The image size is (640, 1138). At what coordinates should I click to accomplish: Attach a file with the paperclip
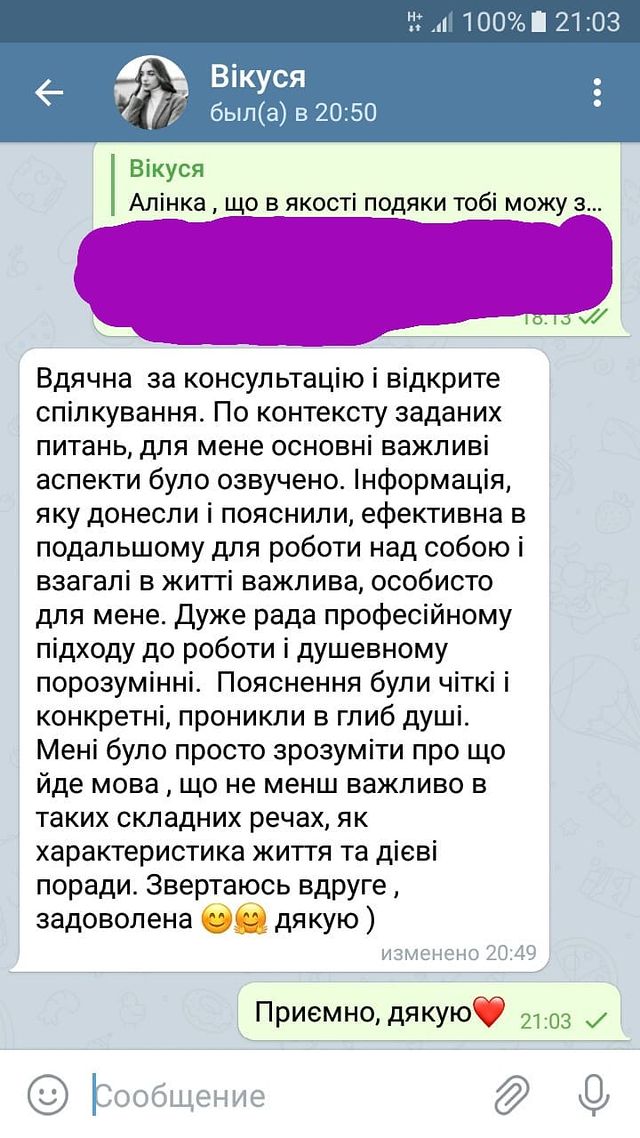(511, 1095)
